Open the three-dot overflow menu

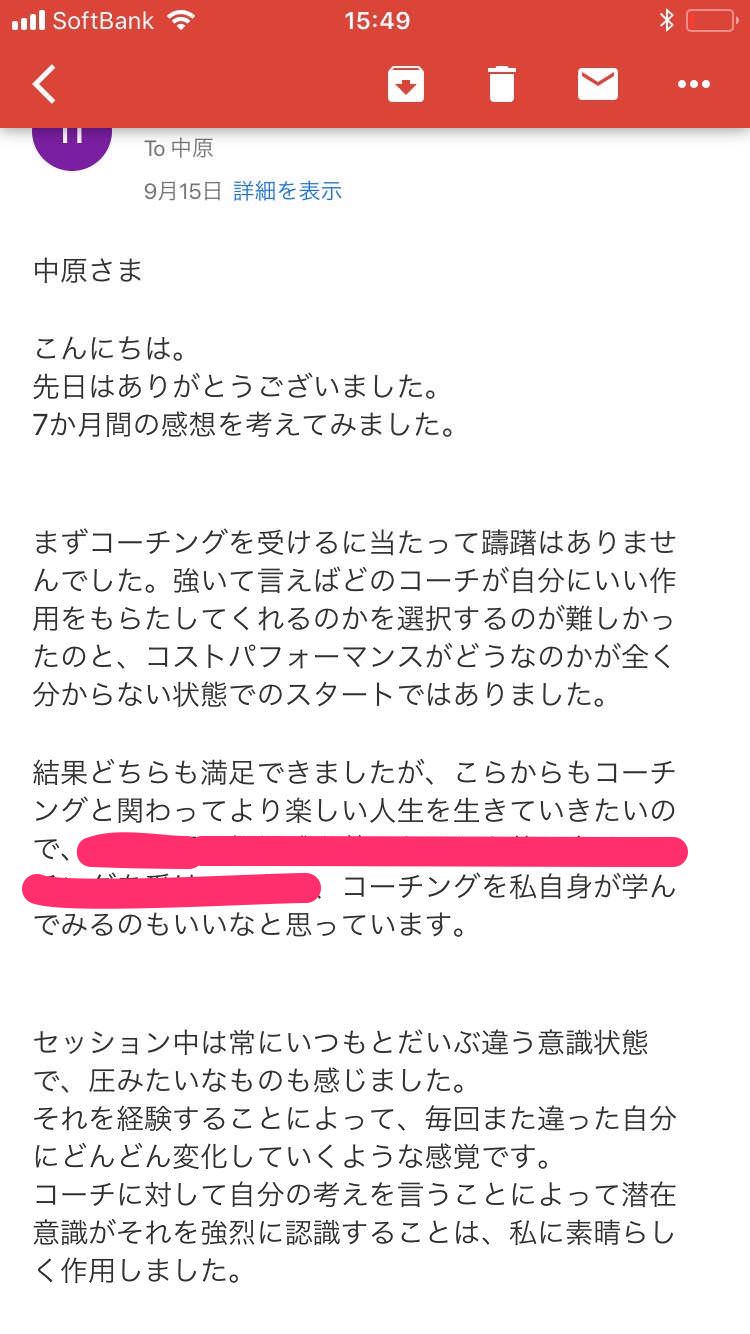(693, 85)
